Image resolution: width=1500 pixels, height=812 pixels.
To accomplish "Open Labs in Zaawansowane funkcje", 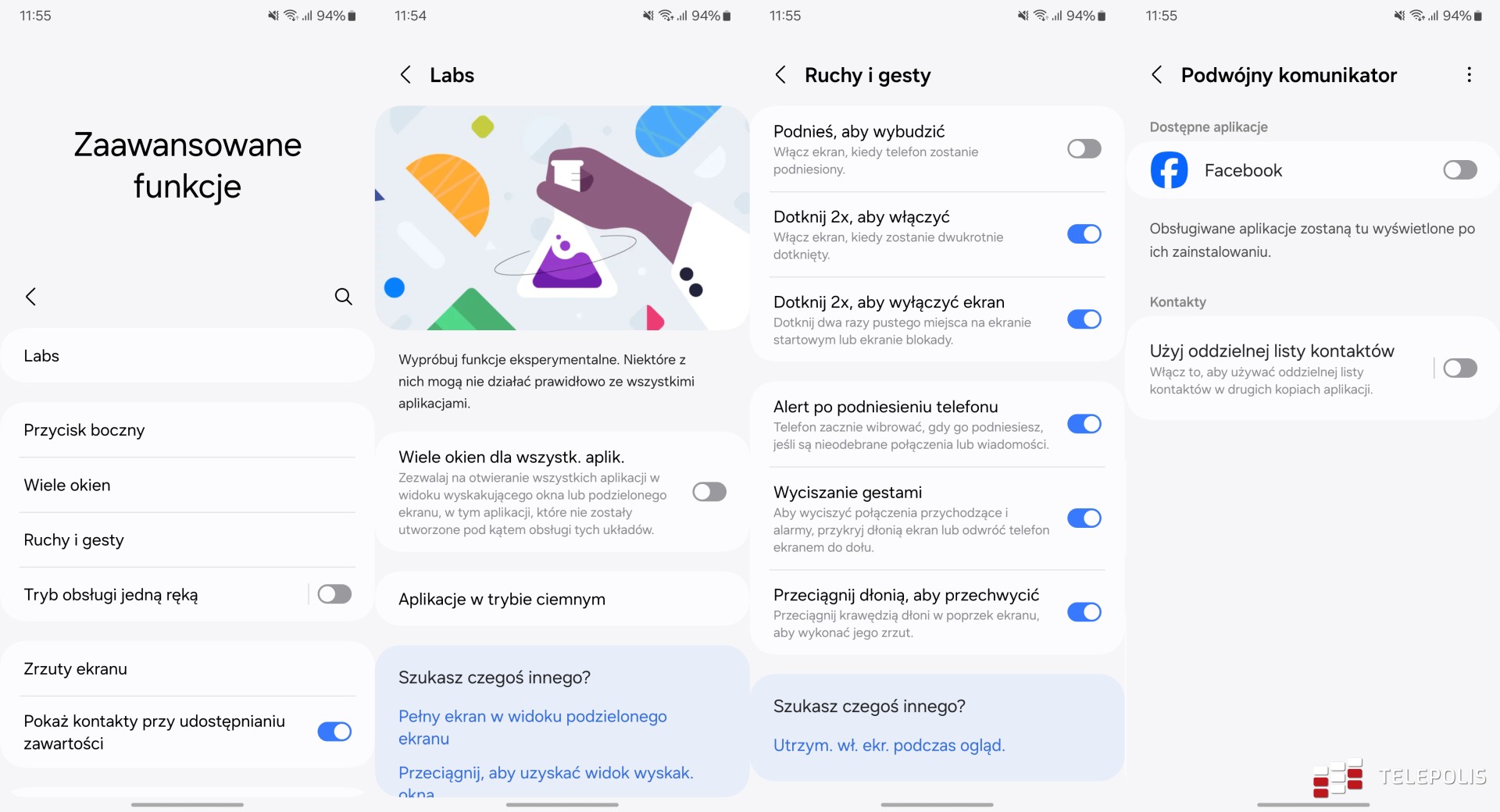I will 187,356.
